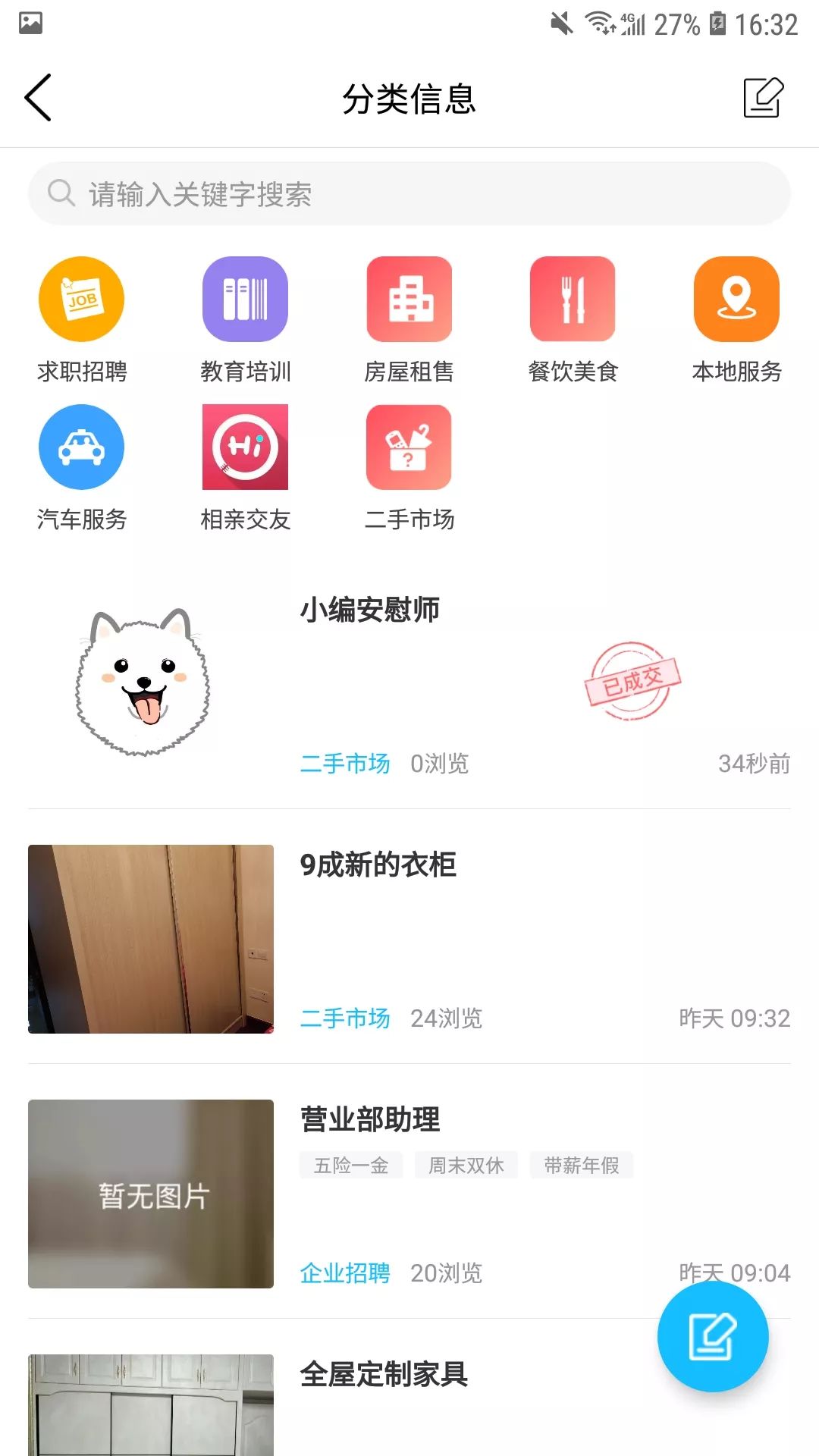Select the 房屋租售 category
The width and height of the screenshot is (819, 1456).
409,318
